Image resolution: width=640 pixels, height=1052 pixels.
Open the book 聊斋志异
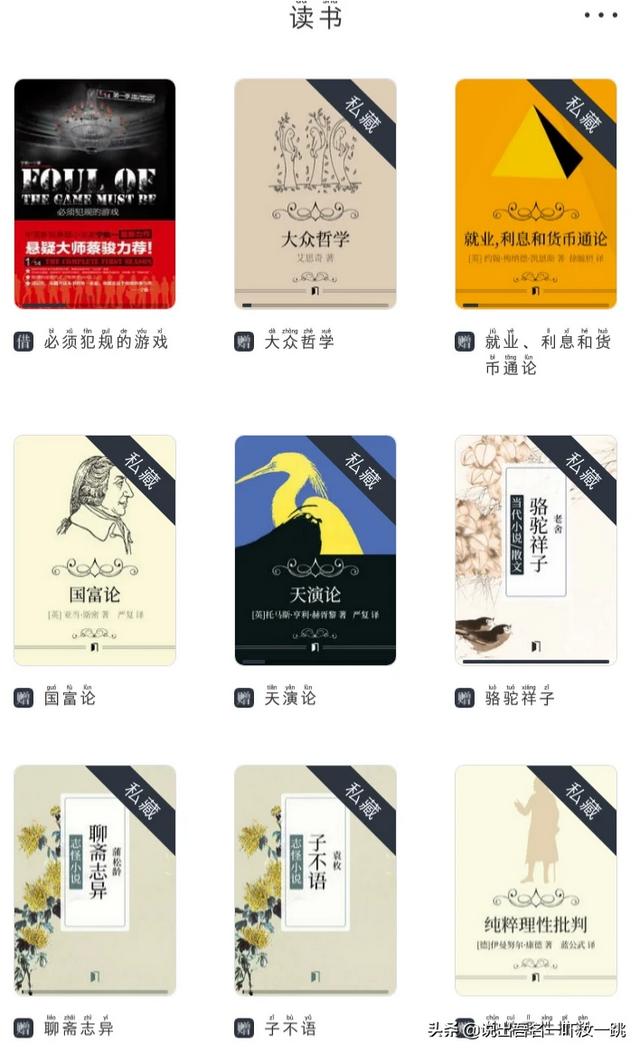(x=95, y=880)
